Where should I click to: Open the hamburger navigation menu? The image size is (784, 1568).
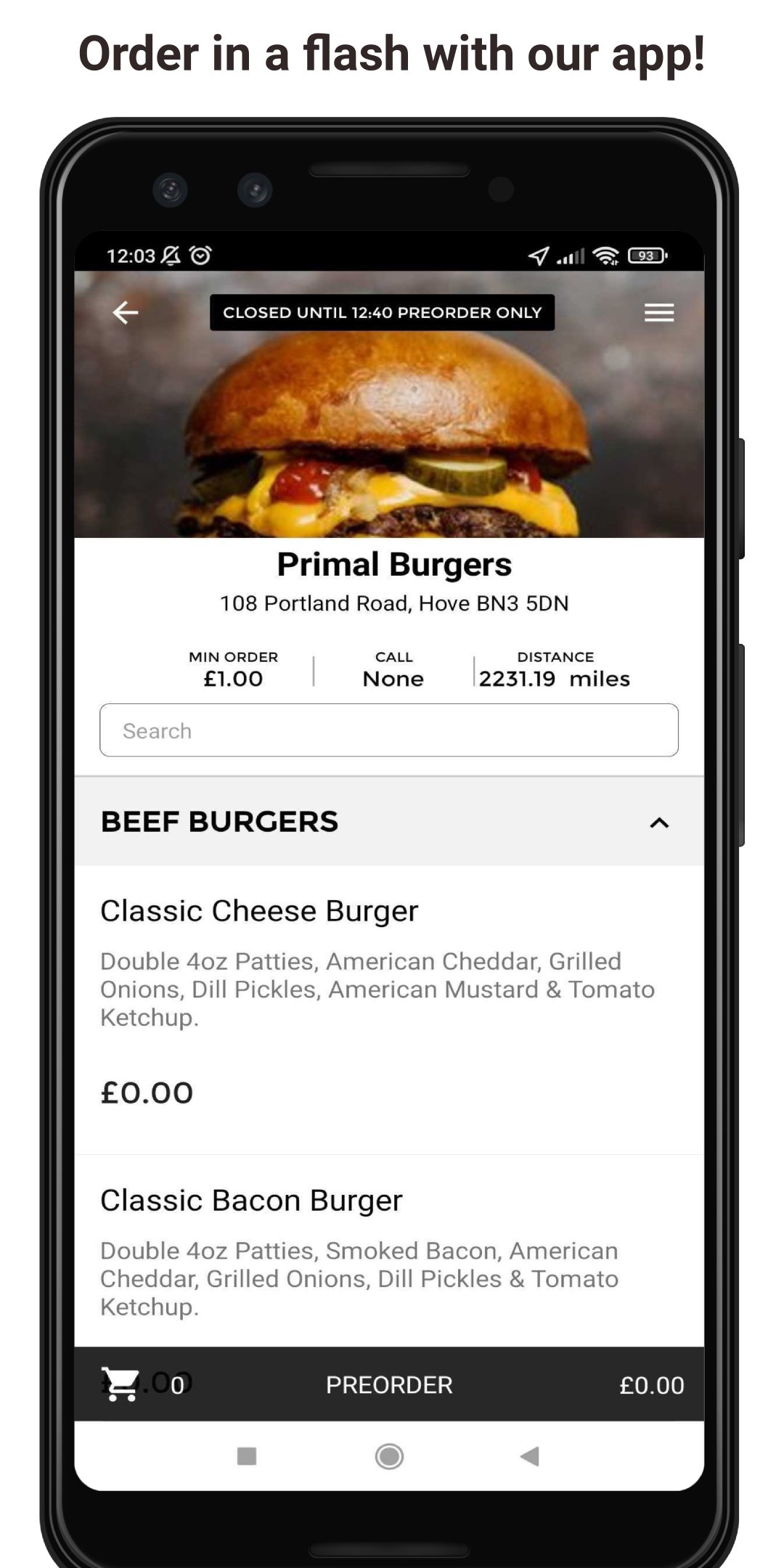(x=659, y=312)
